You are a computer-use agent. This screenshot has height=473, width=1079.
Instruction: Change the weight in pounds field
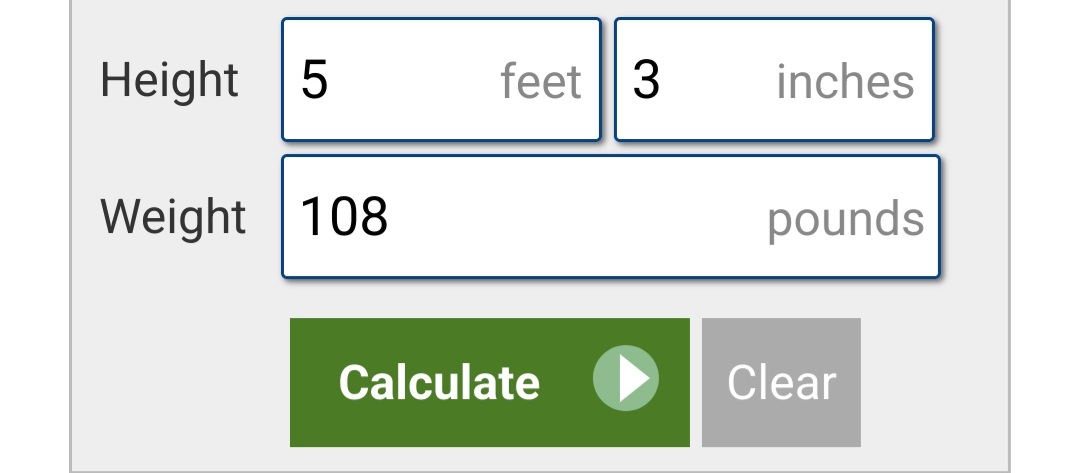611,217
